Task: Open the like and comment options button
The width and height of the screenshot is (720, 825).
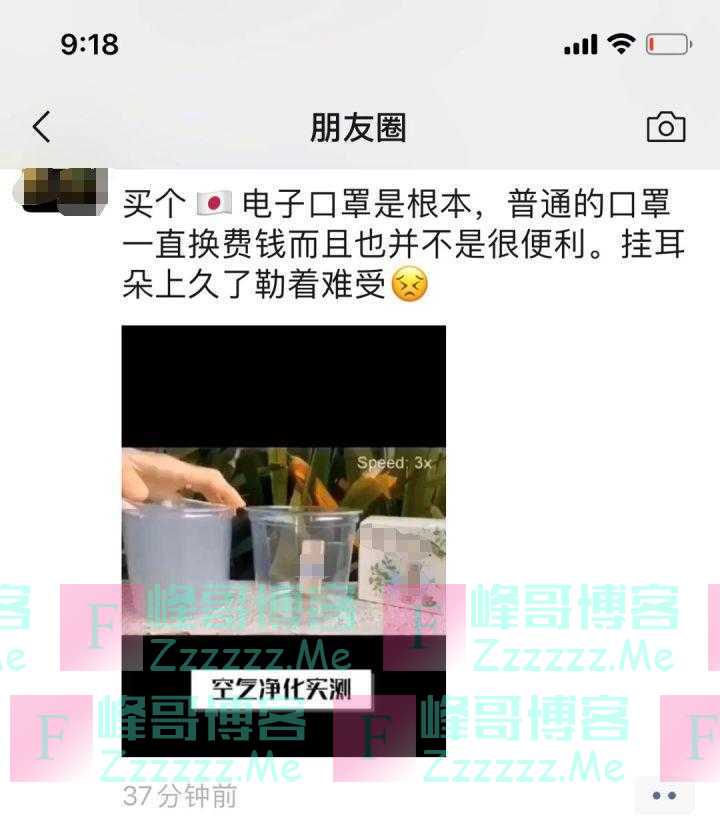Action: (664, 796)
